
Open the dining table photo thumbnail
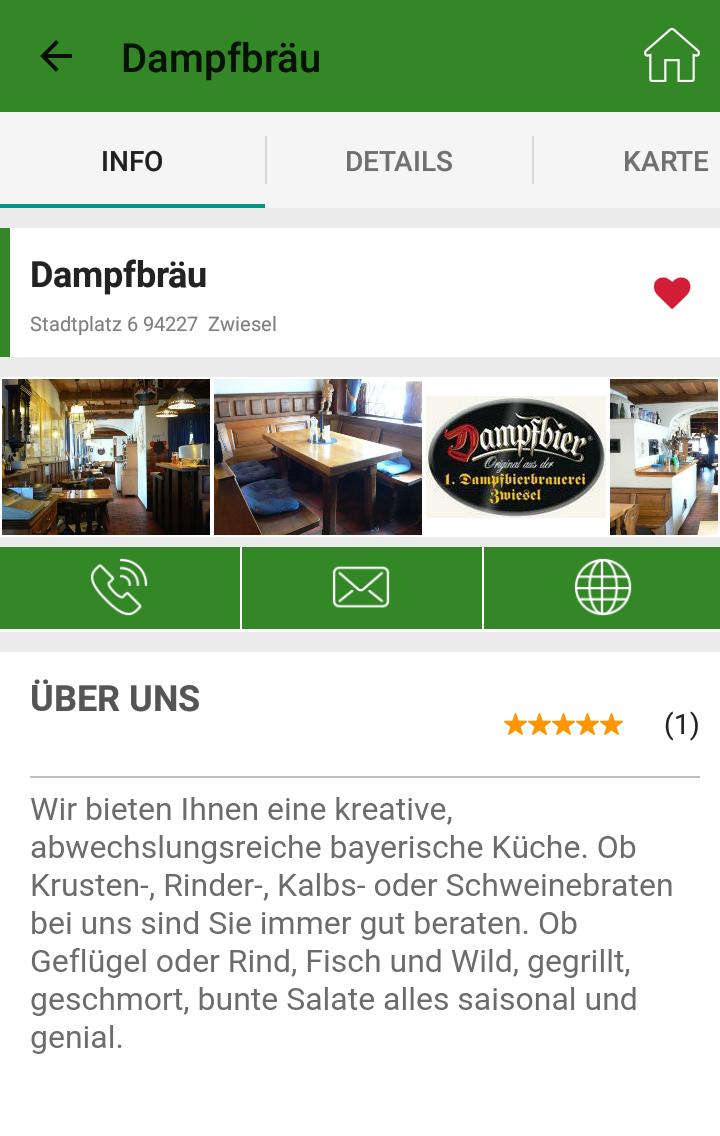(x=317, y=456)
